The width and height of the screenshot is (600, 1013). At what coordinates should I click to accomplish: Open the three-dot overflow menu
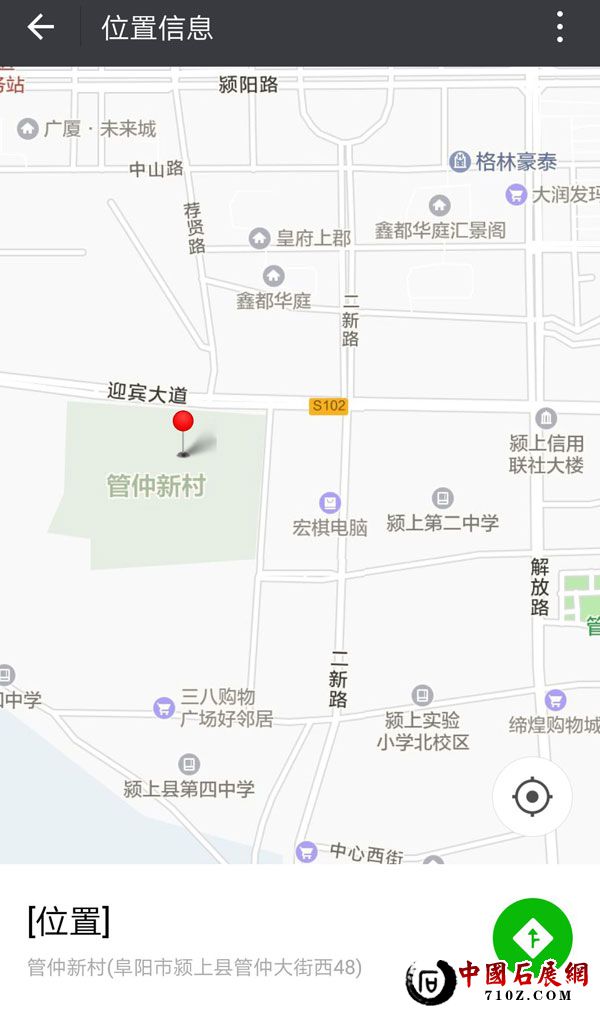click(560, 27)
